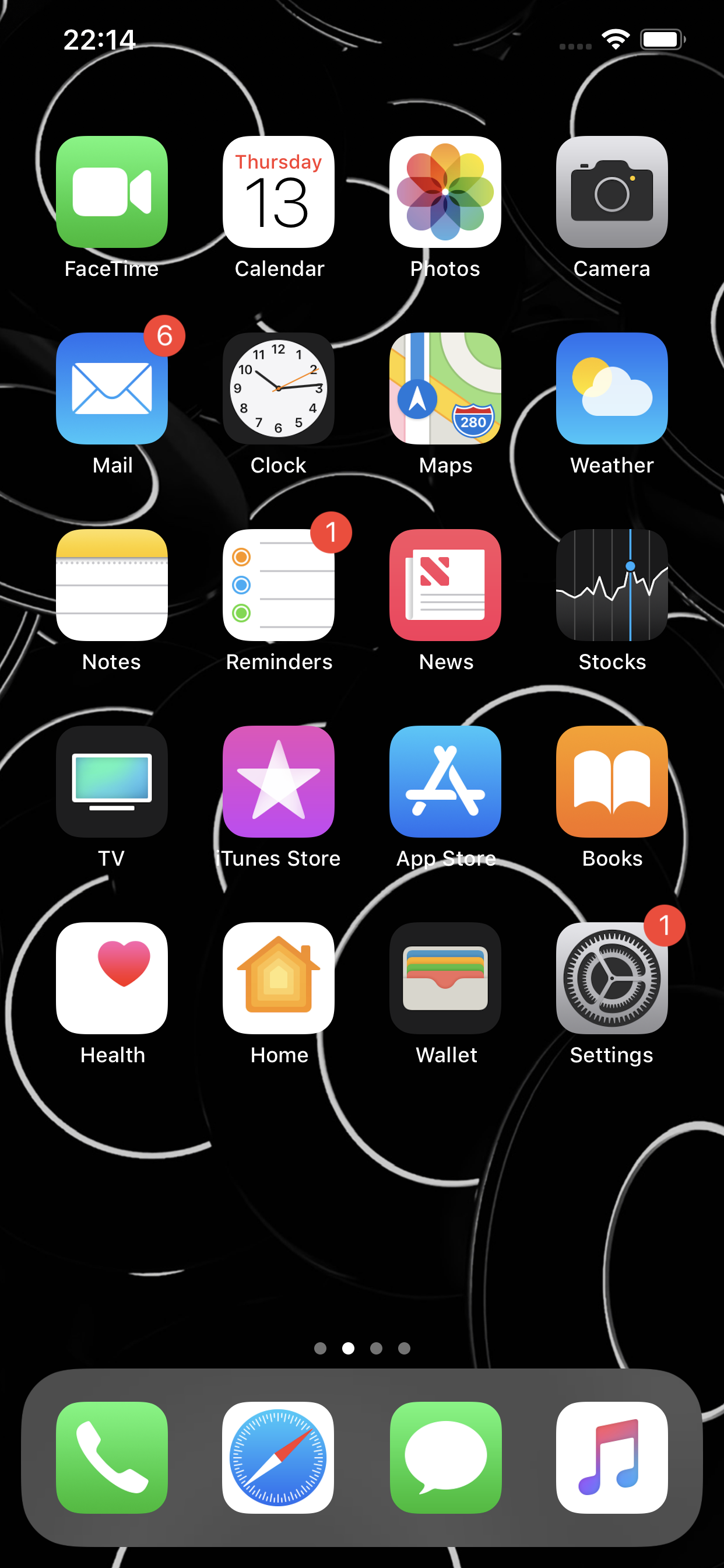This screenshot has width=724, height=1568.
Task: Open Messages from the dock
Action: pos(445,1458)
